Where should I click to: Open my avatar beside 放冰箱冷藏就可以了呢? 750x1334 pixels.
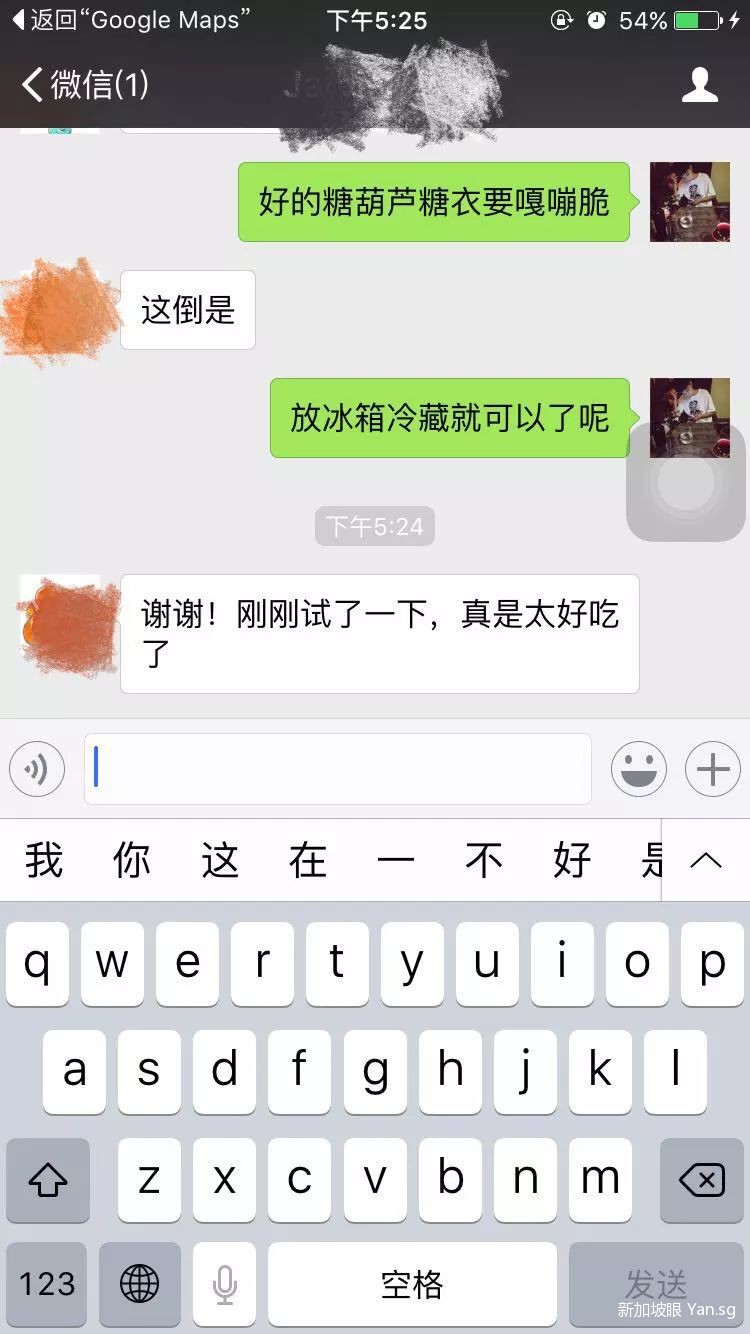pyautogui.click(x=689, y=417)
